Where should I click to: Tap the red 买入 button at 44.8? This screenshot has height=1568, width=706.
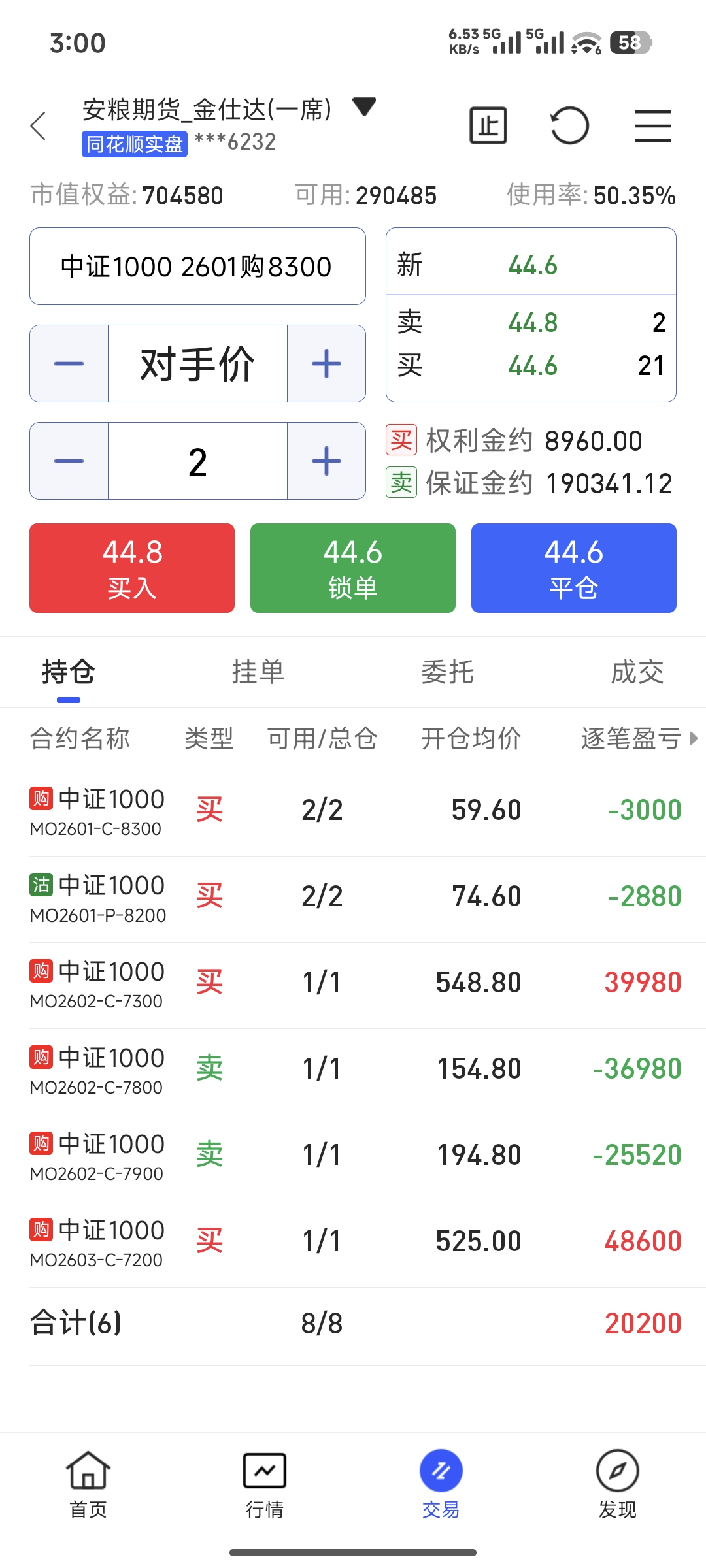(132, 568)
